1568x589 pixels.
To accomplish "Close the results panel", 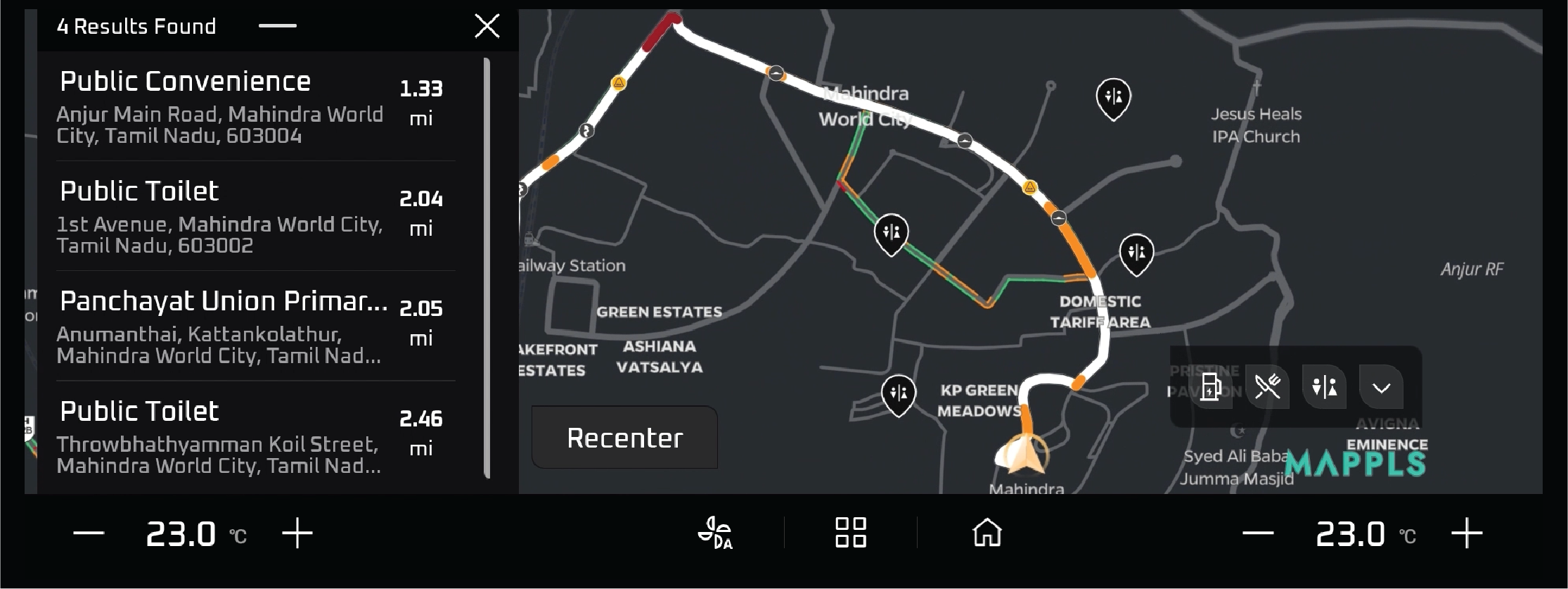I will [487, 27].
